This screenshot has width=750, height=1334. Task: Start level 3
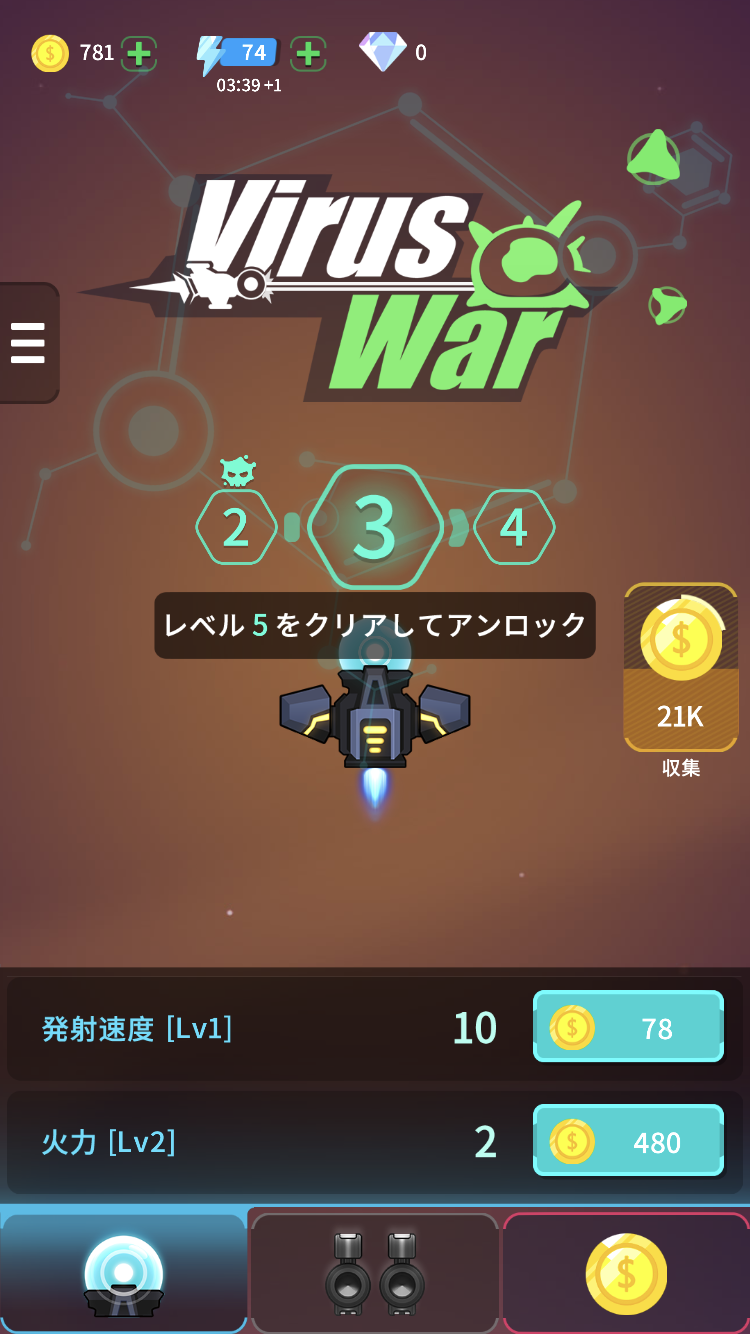pos(375,527)
